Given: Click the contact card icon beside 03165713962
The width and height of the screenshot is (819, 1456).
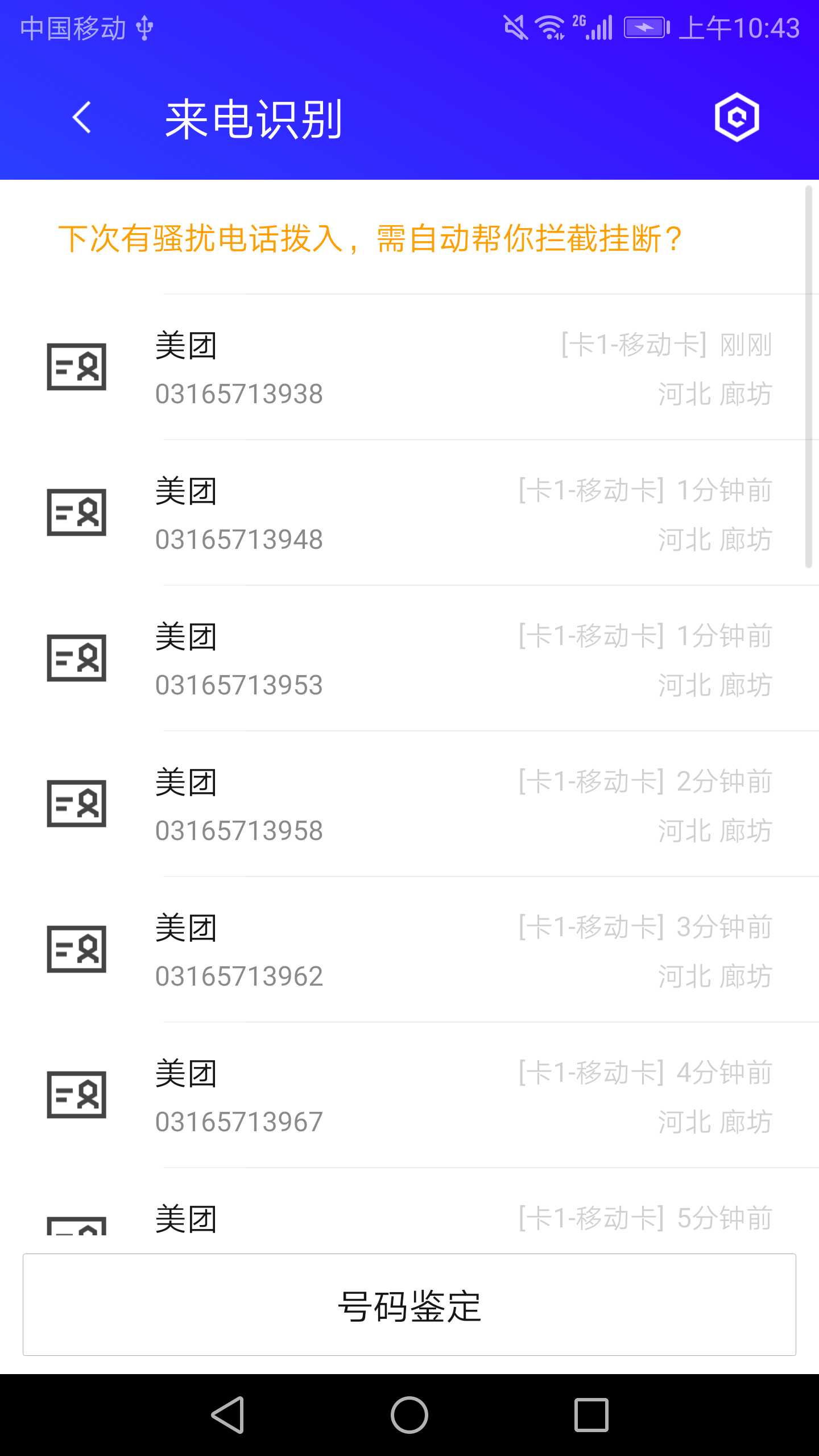Looking at the screenshot, I should click(76, 949).
